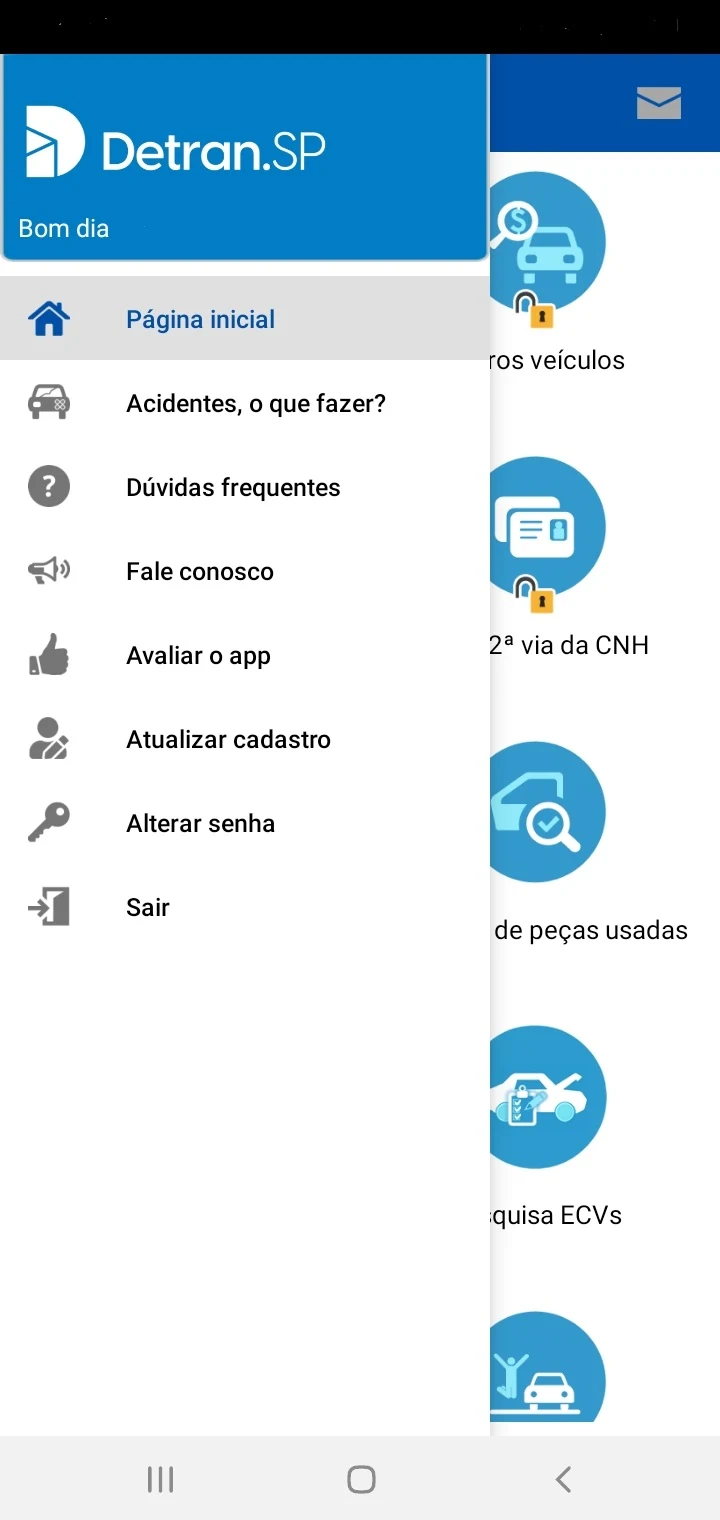Go to the phone home screen
This screenshot has height=1520, width=720.
[x=361, y=1479]
